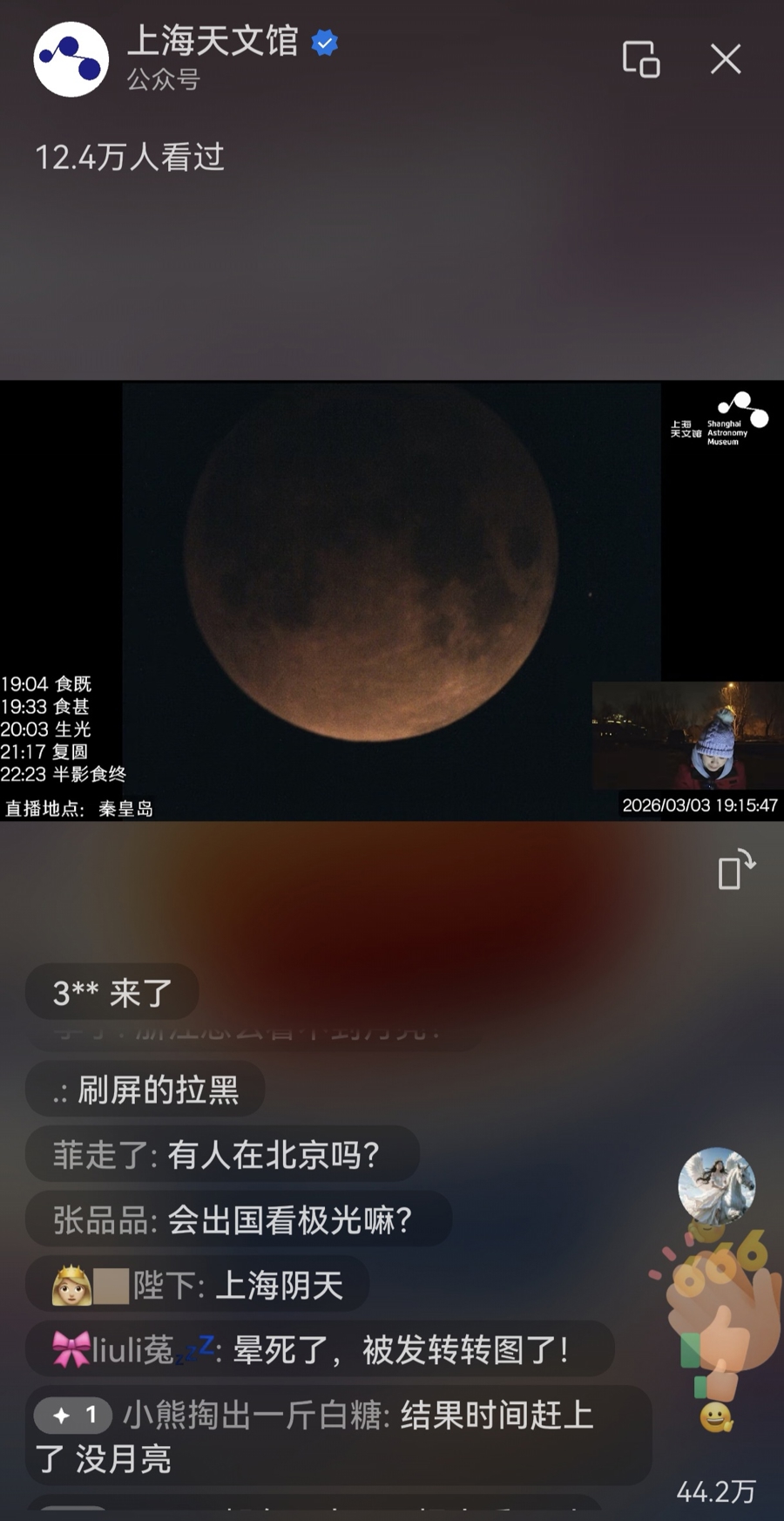Rotate the video to fullscreen landscape
Viewport: 784px width, 1521px height.
(736, 870)
